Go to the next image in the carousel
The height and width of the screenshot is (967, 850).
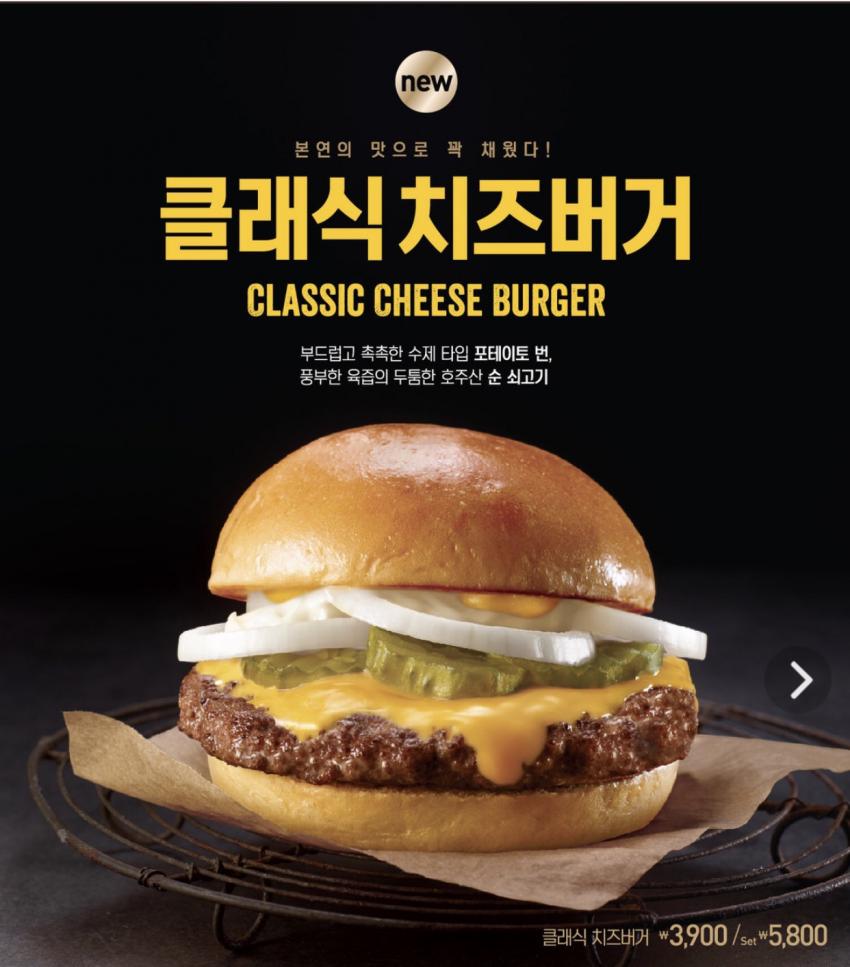798,679
